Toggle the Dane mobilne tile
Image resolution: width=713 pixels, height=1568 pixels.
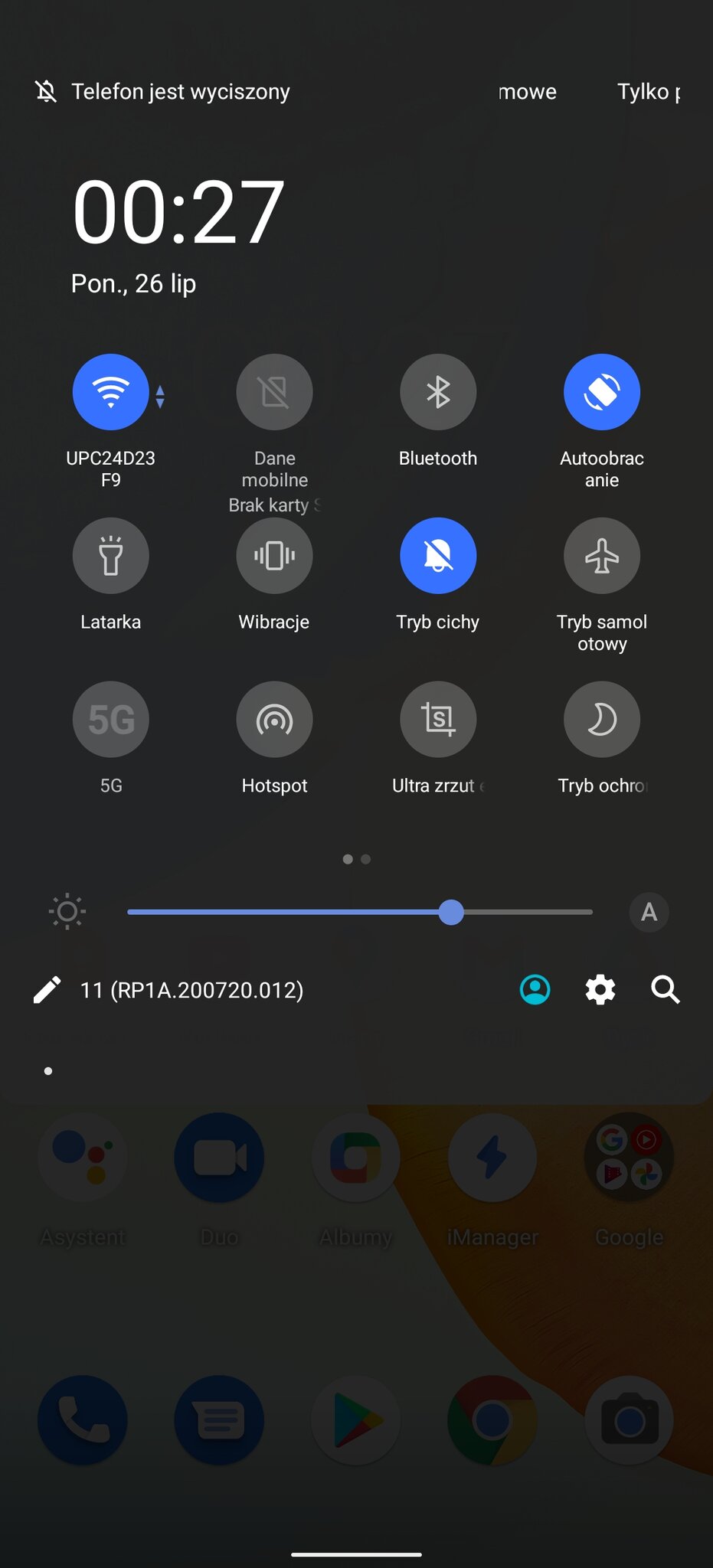pos(274,392)
